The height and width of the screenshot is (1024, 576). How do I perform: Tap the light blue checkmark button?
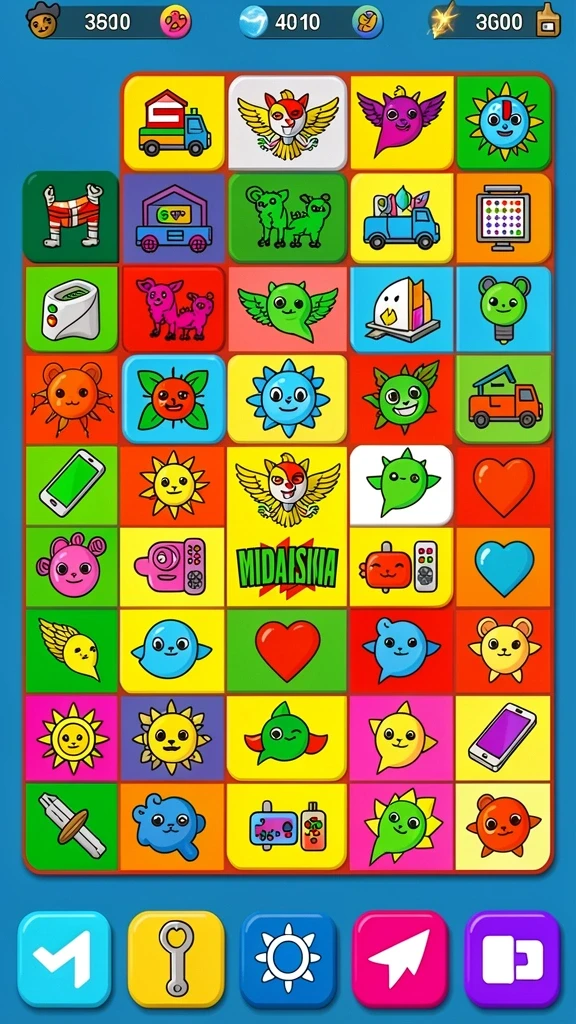64,959
